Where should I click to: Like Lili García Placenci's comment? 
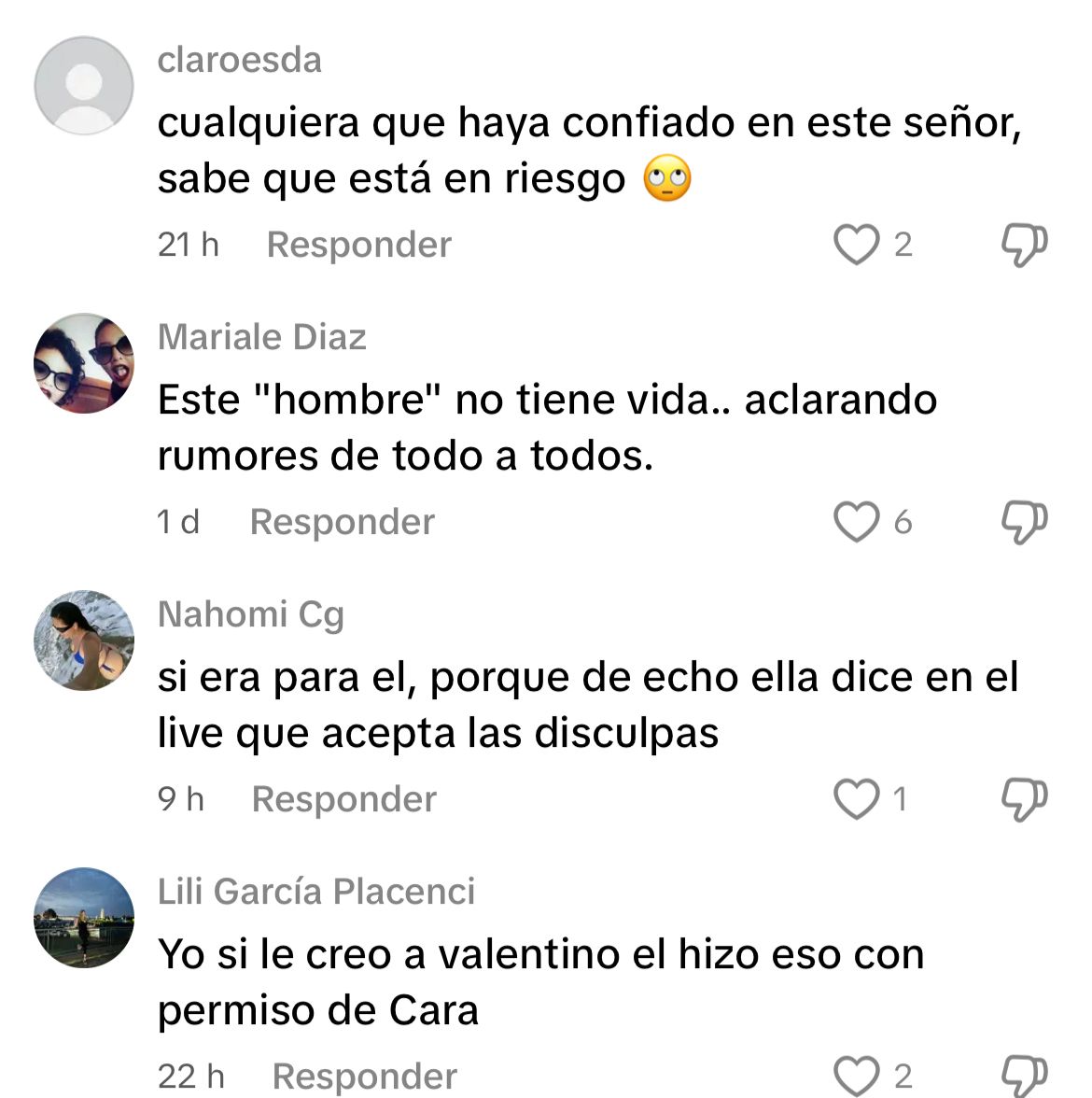point(856,1076)
